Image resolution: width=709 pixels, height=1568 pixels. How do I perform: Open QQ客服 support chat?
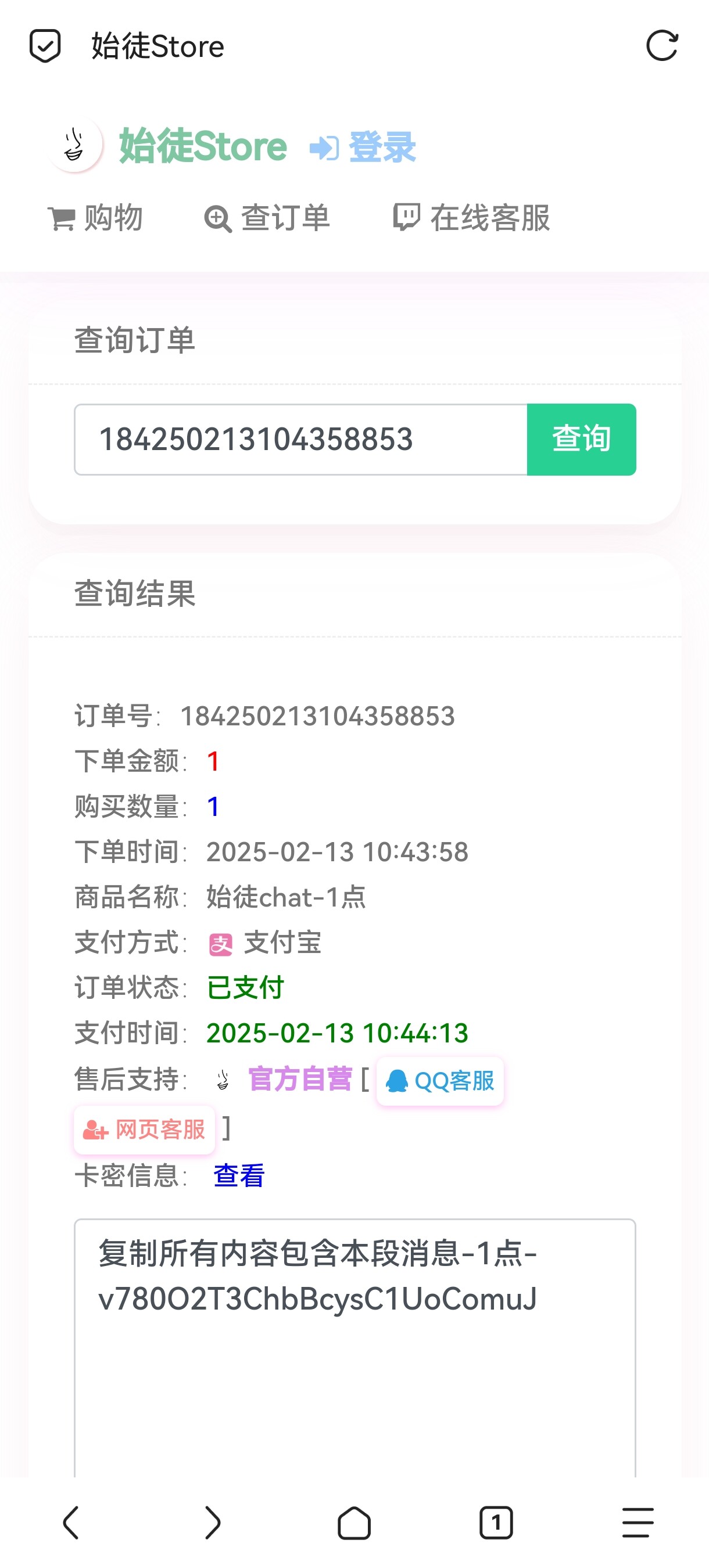pyautogui.click(x=440, y=1081)
